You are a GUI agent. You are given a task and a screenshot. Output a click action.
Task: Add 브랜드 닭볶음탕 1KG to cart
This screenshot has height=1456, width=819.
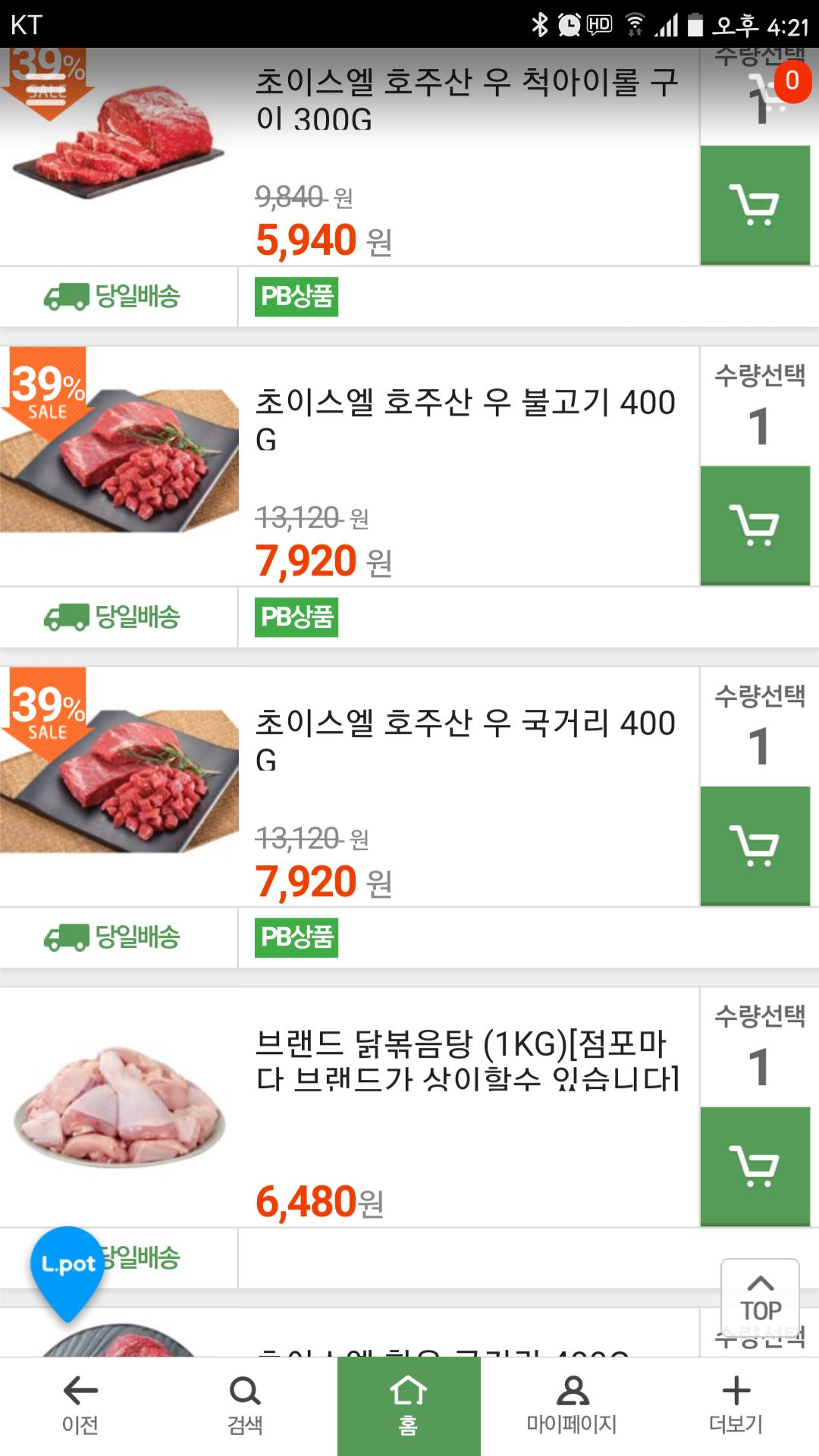[755, 1166]
